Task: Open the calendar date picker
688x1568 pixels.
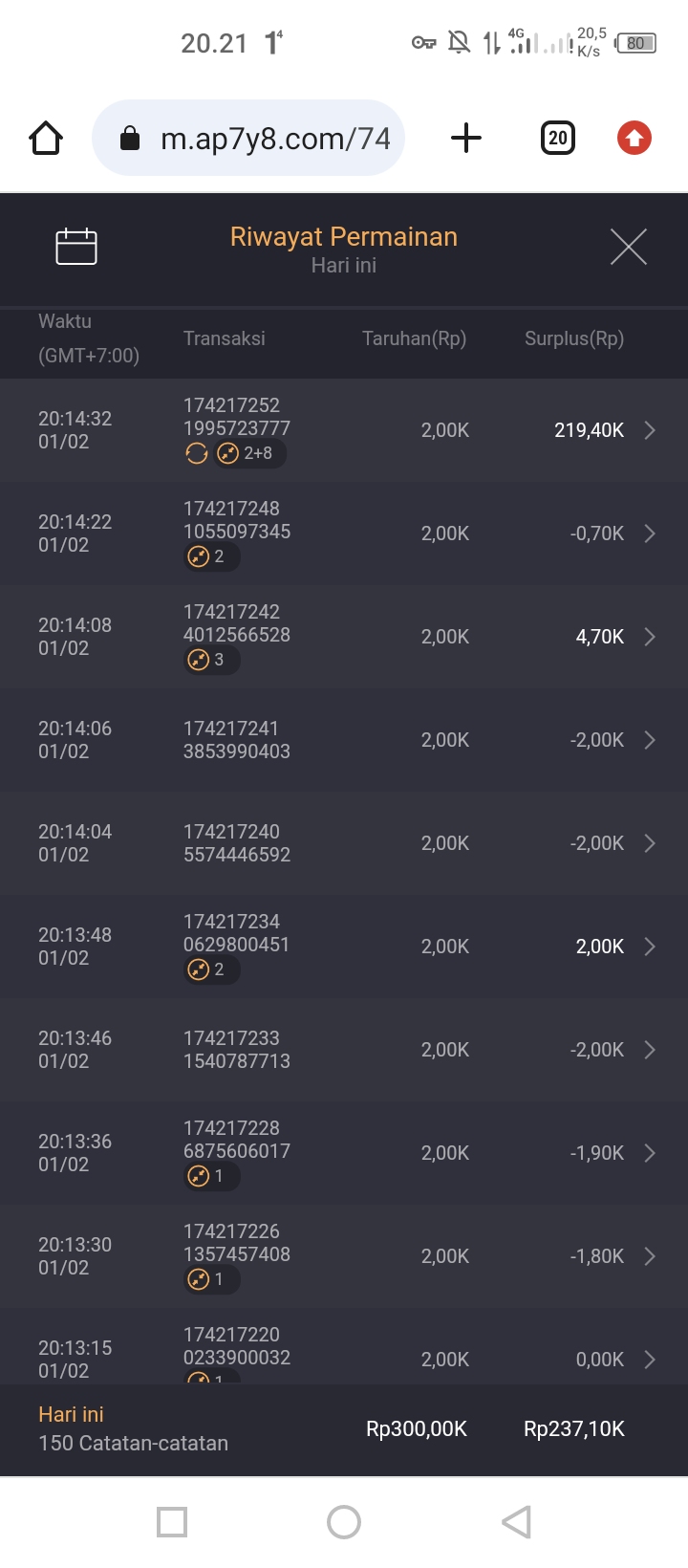Action: click(x=76, y=247)
